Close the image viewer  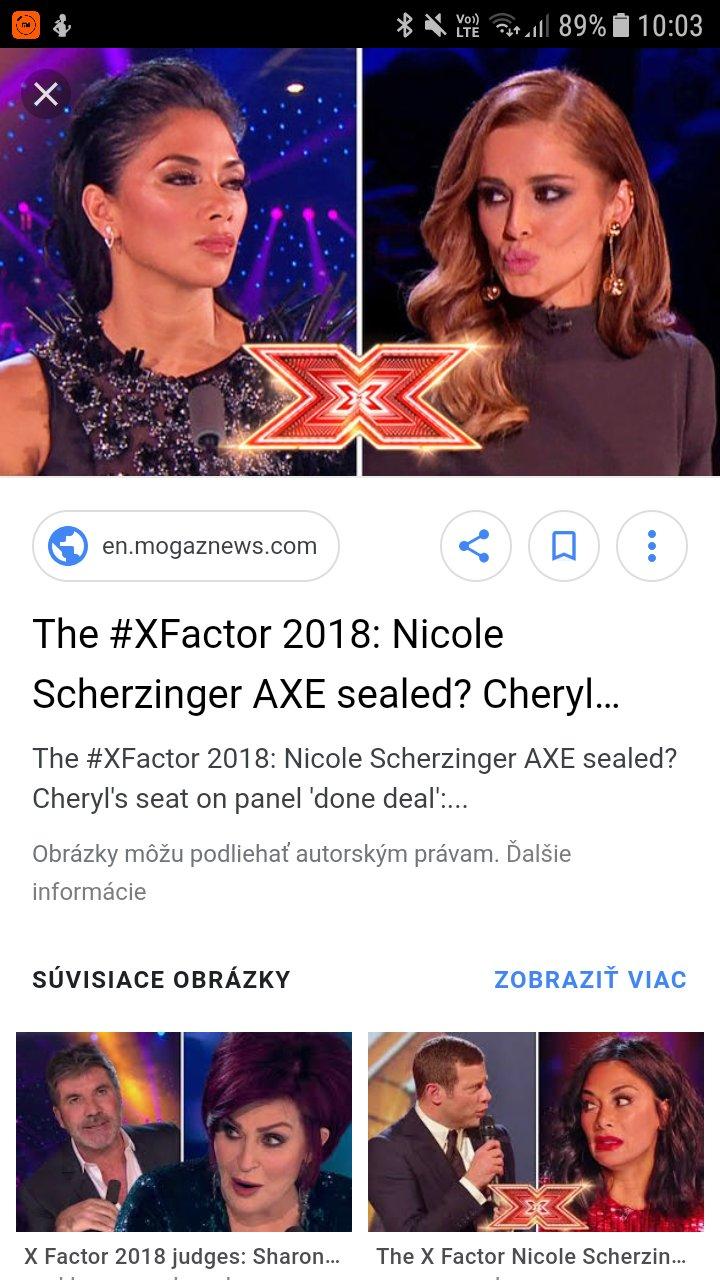(46, 95)
